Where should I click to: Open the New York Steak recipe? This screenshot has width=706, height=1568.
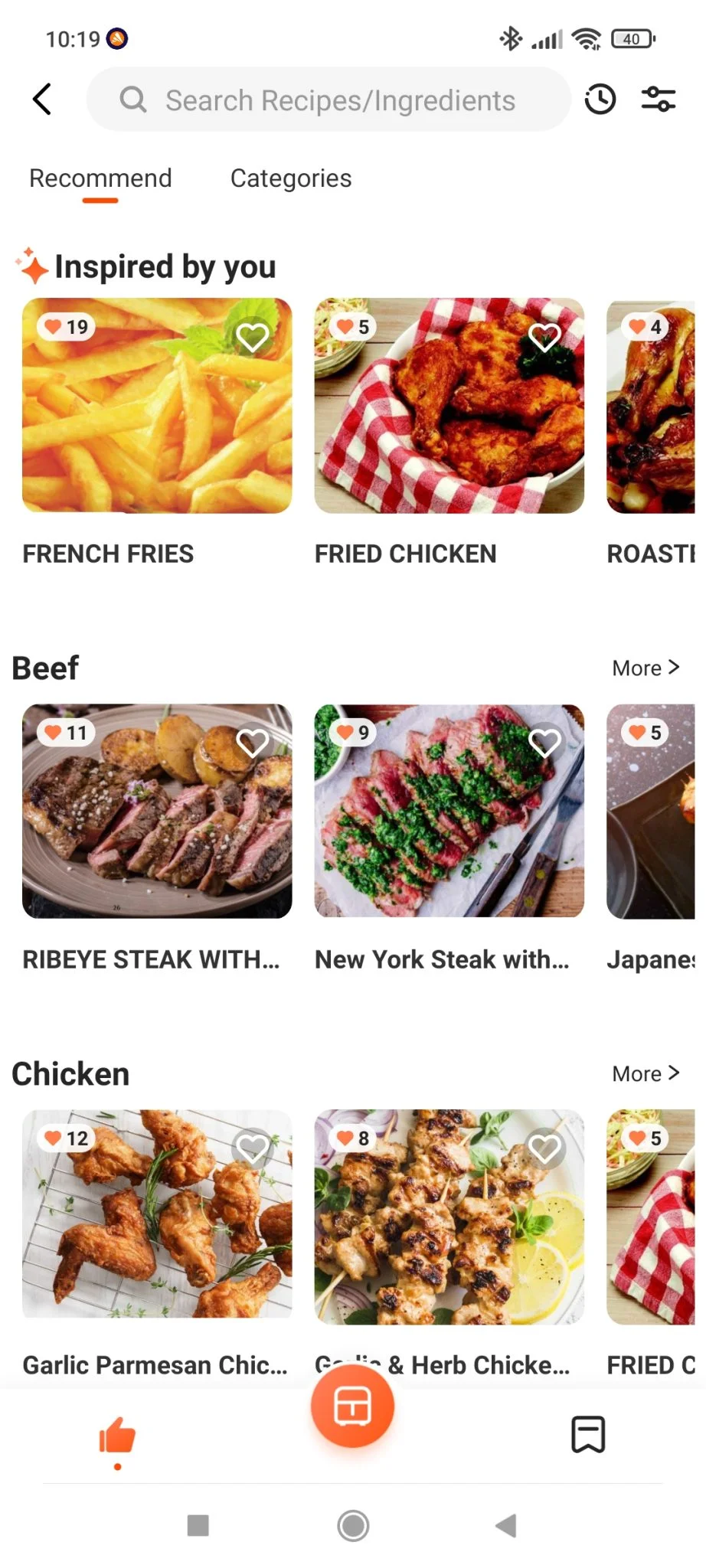click(x=449, y=812)
